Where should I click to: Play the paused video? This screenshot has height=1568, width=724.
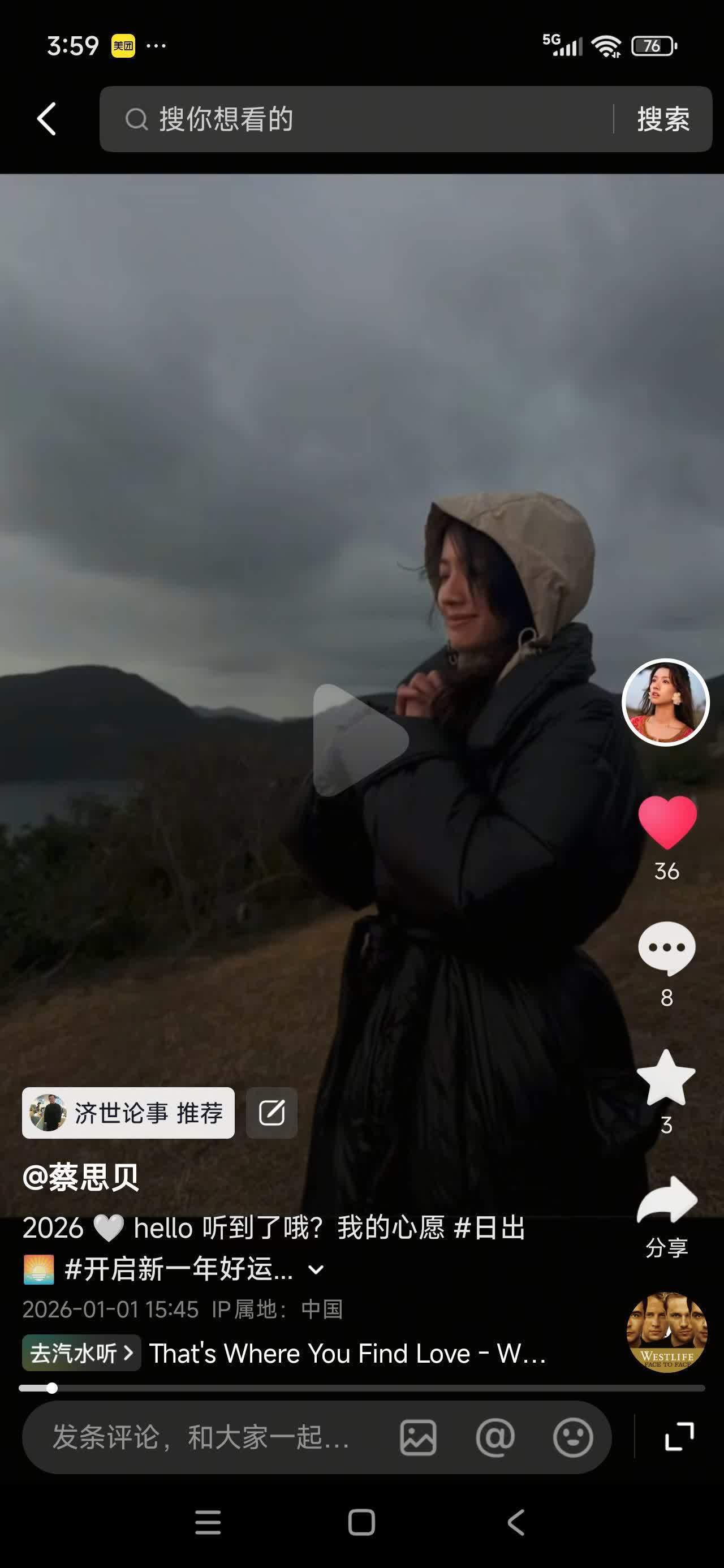pyautogui.click(x=359, y=739)
